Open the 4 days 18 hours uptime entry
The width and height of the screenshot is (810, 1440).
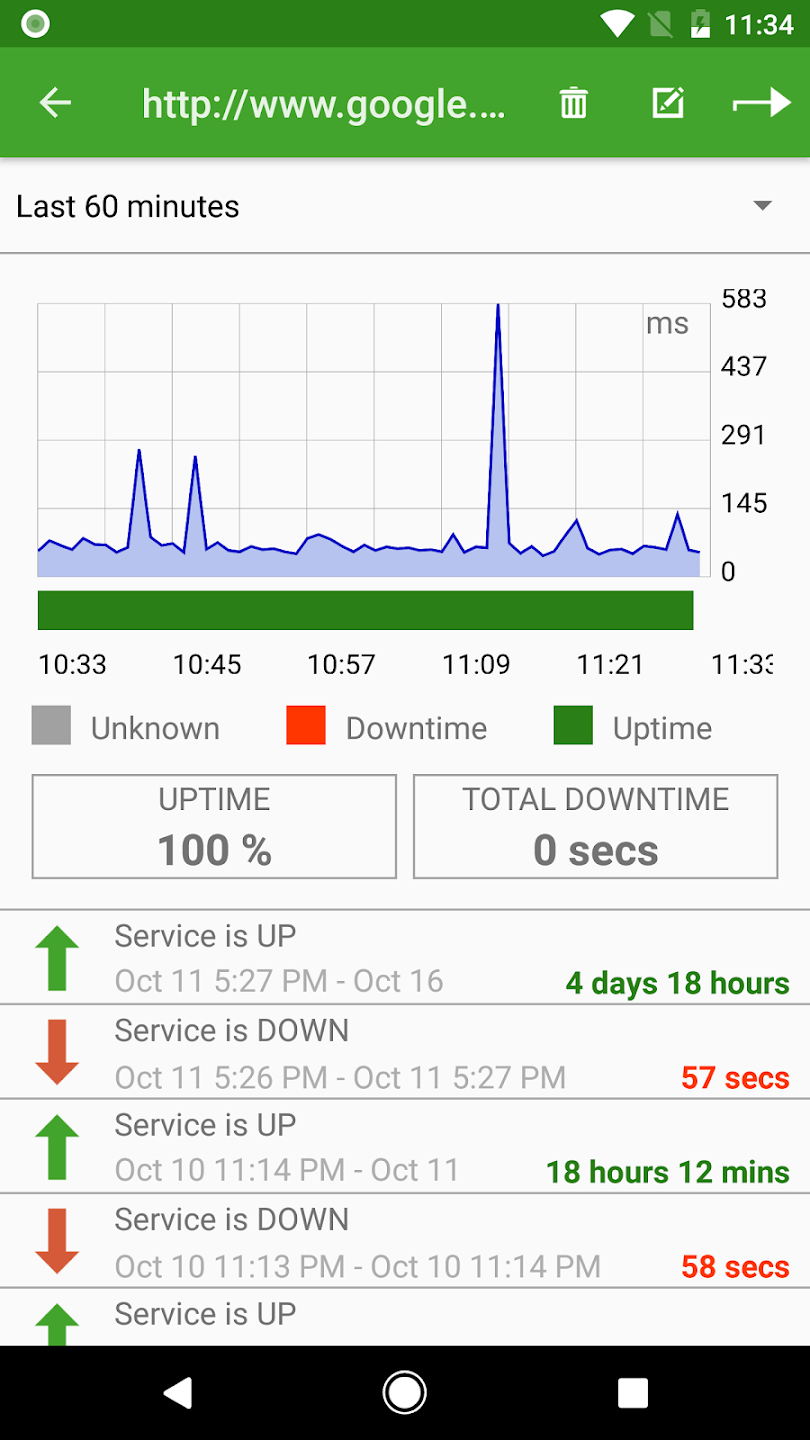coord(405,957)
